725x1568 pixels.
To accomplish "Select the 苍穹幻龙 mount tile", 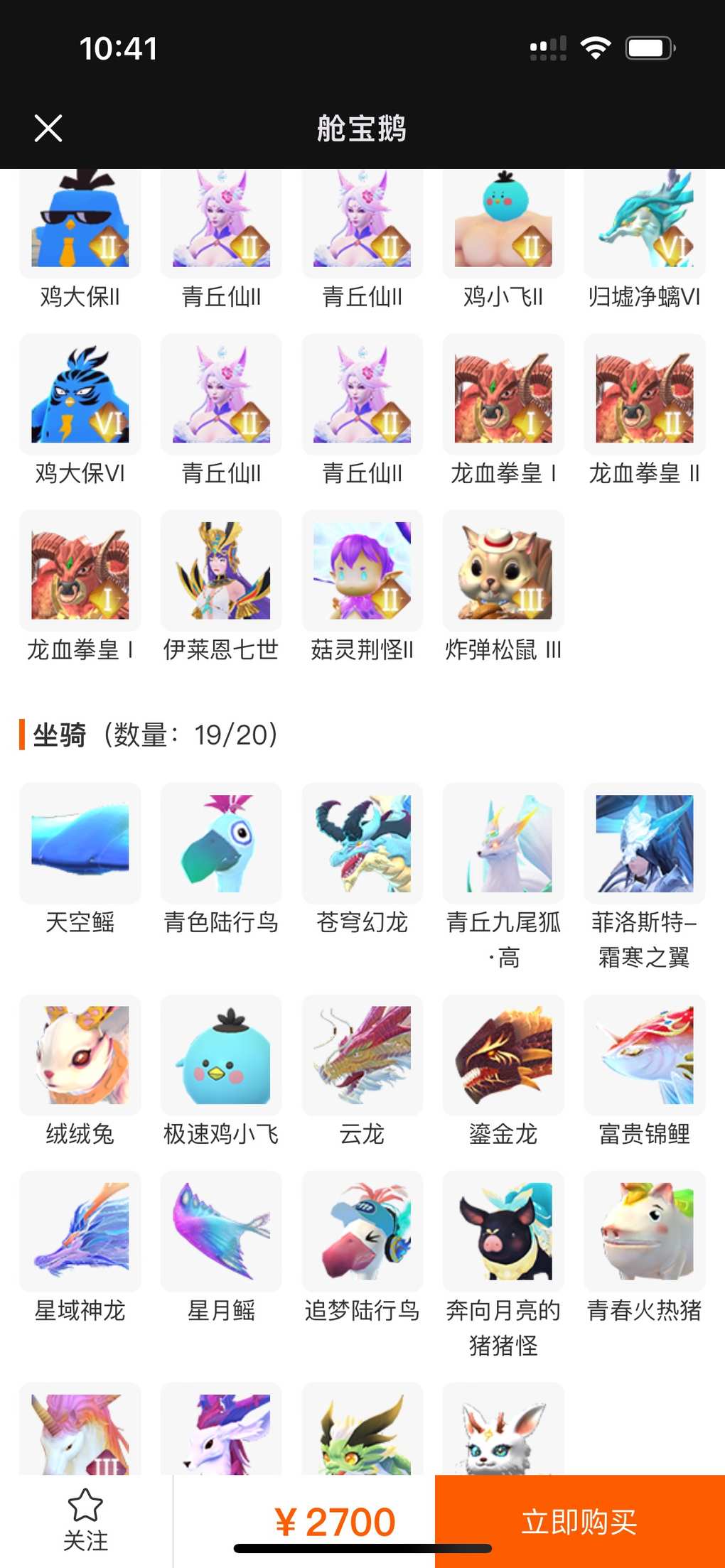I will (x=362, y=843).
